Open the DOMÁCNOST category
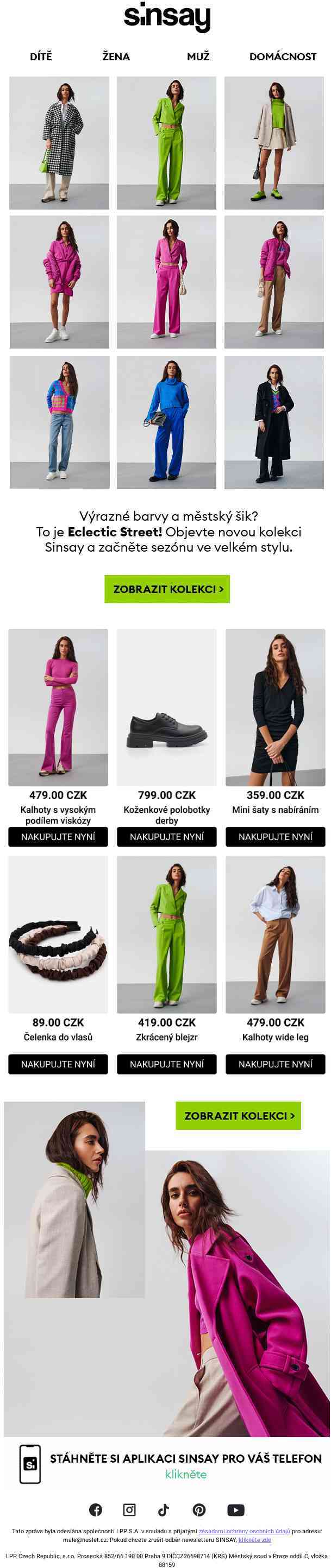The width and height of the screenshot is (331, 1568). click(x=283, y=56)
